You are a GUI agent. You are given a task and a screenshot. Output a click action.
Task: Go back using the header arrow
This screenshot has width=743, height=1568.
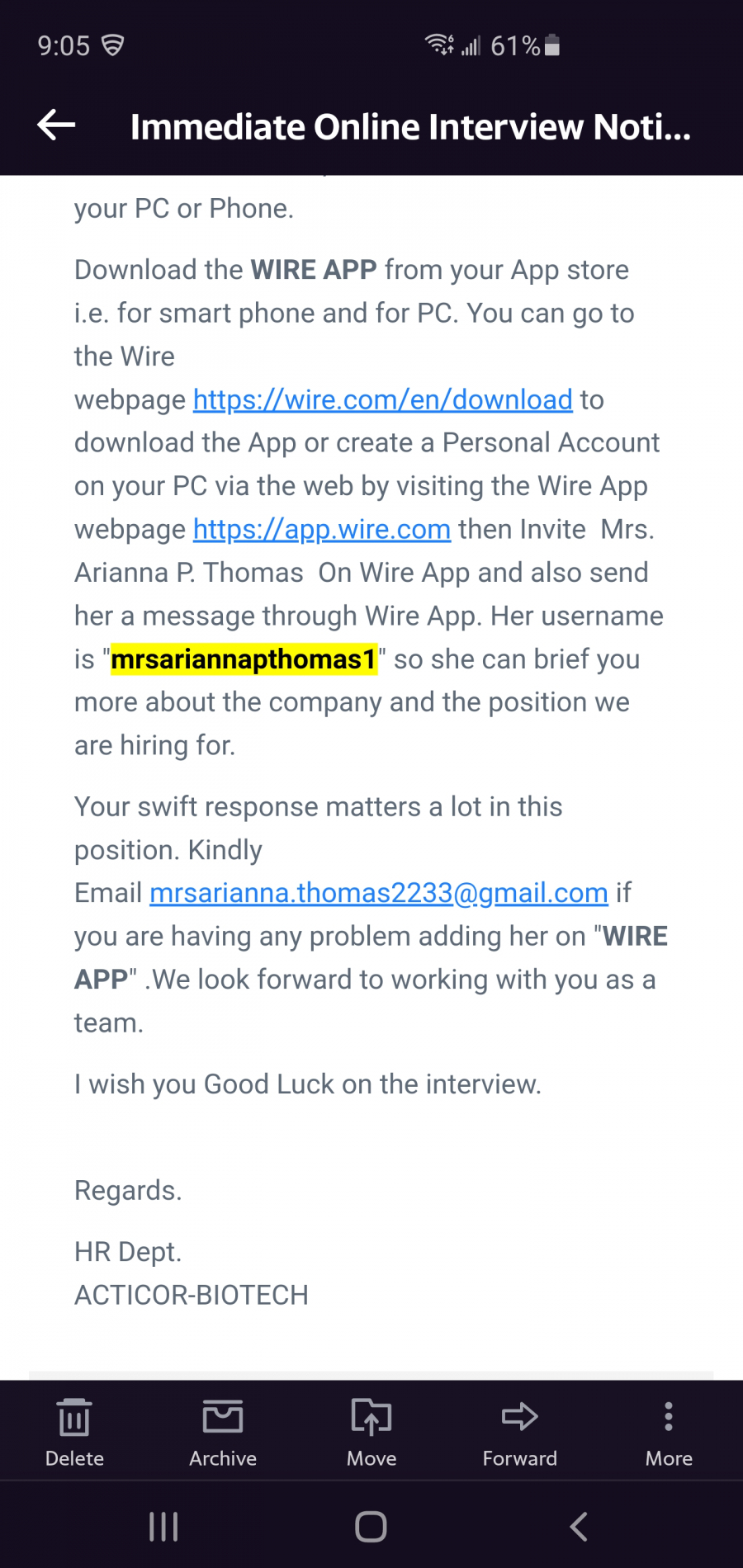[56, 125]
